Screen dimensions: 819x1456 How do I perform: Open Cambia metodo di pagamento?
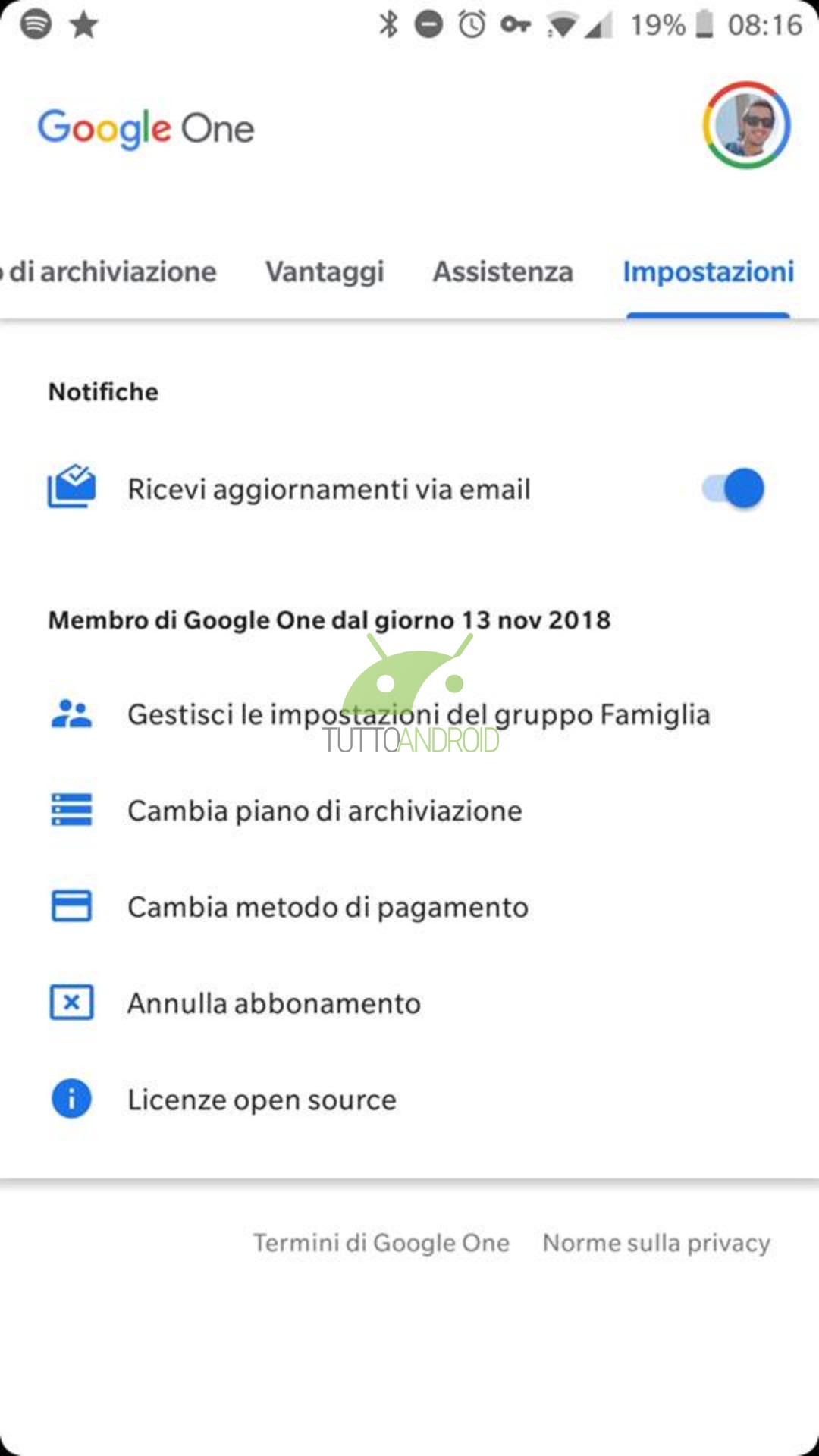(328, 907)
